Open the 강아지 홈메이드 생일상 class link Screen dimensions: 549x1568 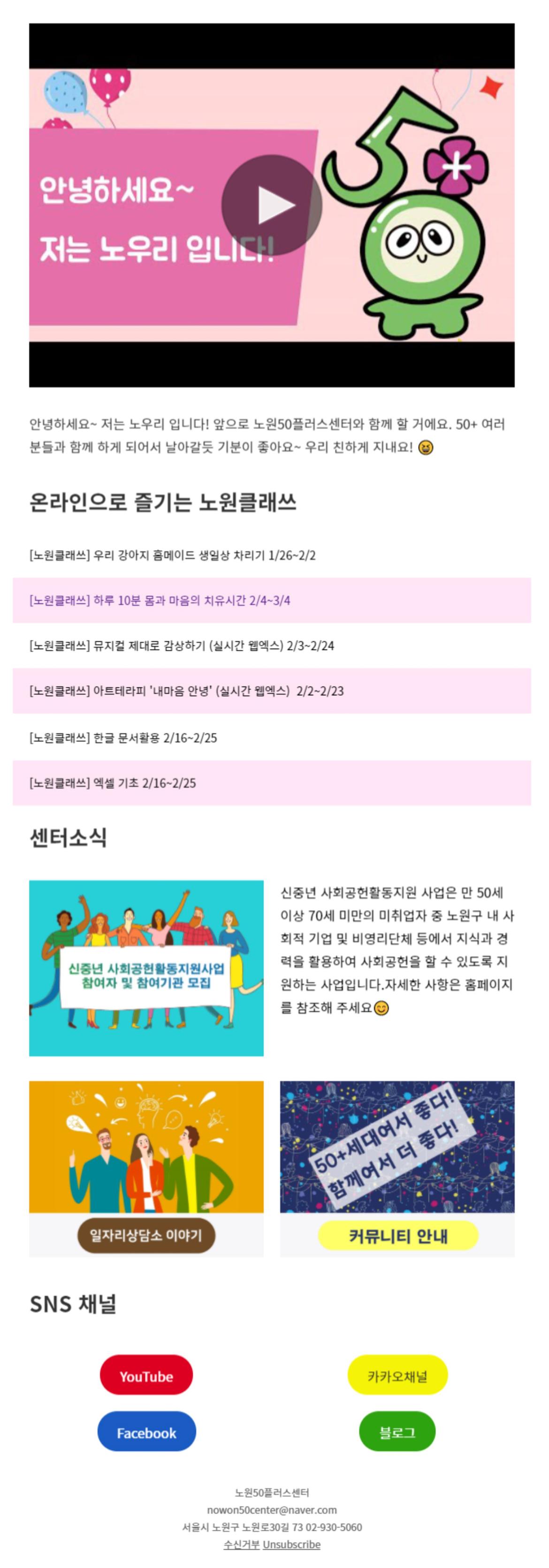tap(172, 555)
